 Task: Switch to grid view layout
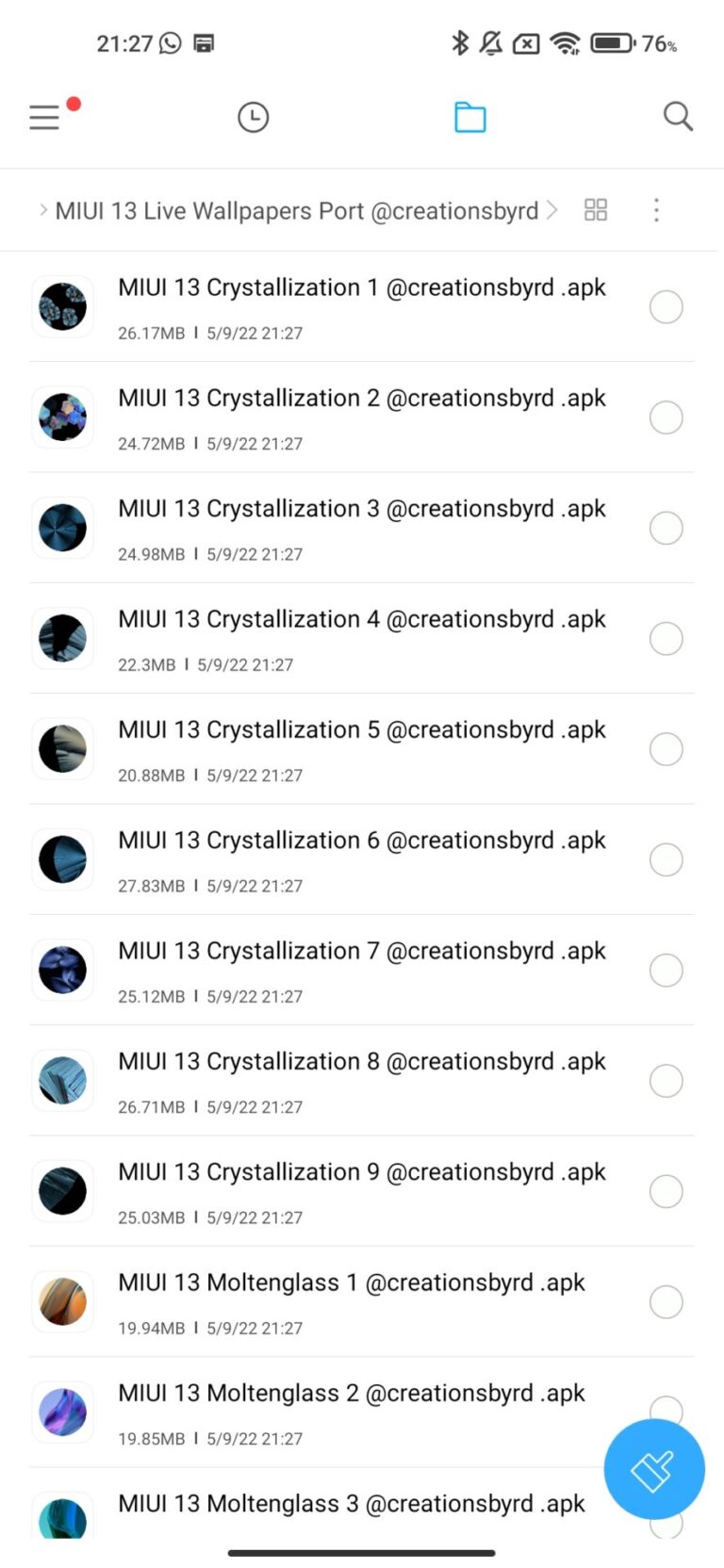[x=596, y=209]
